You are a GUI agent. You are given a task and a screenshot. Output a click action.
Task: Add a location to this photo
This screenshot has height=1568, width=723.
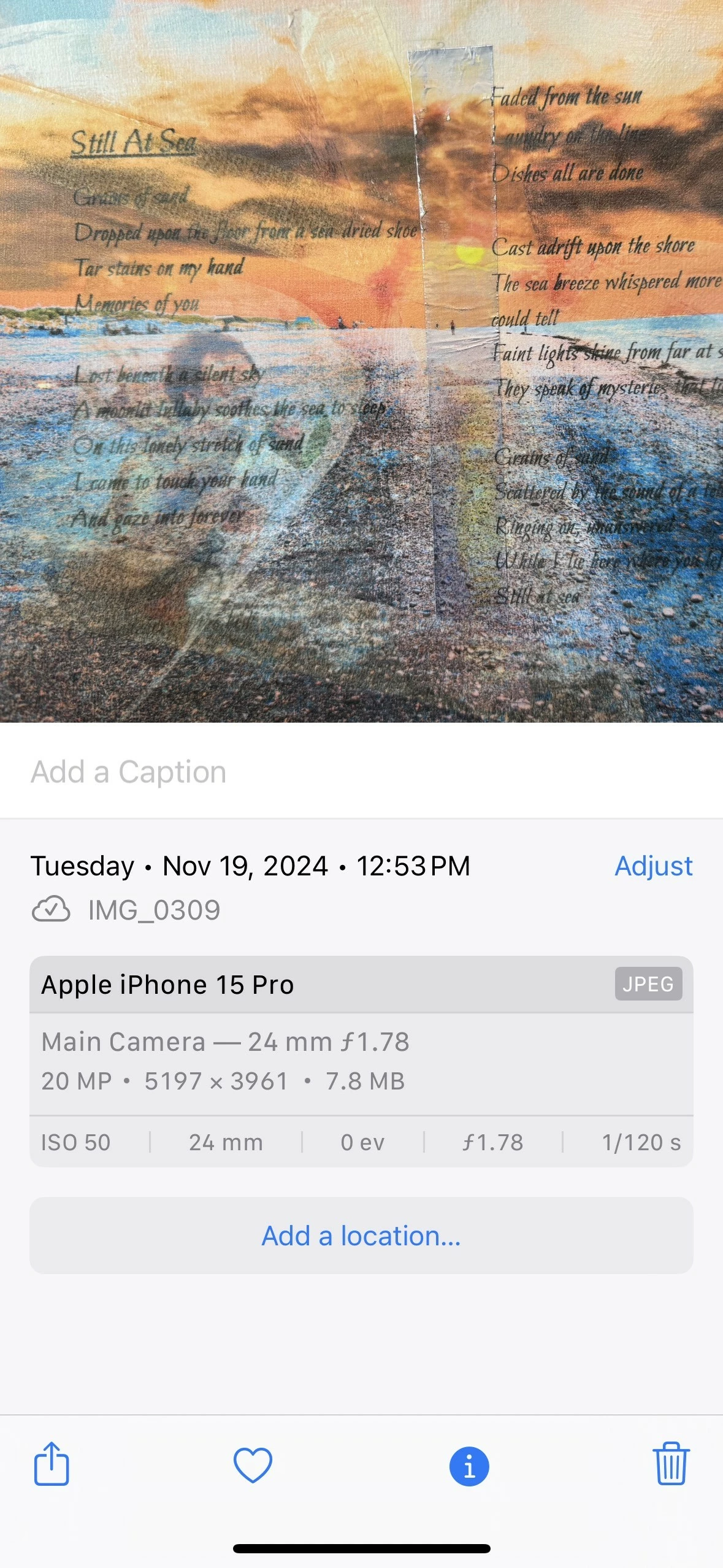[361, 1236]
